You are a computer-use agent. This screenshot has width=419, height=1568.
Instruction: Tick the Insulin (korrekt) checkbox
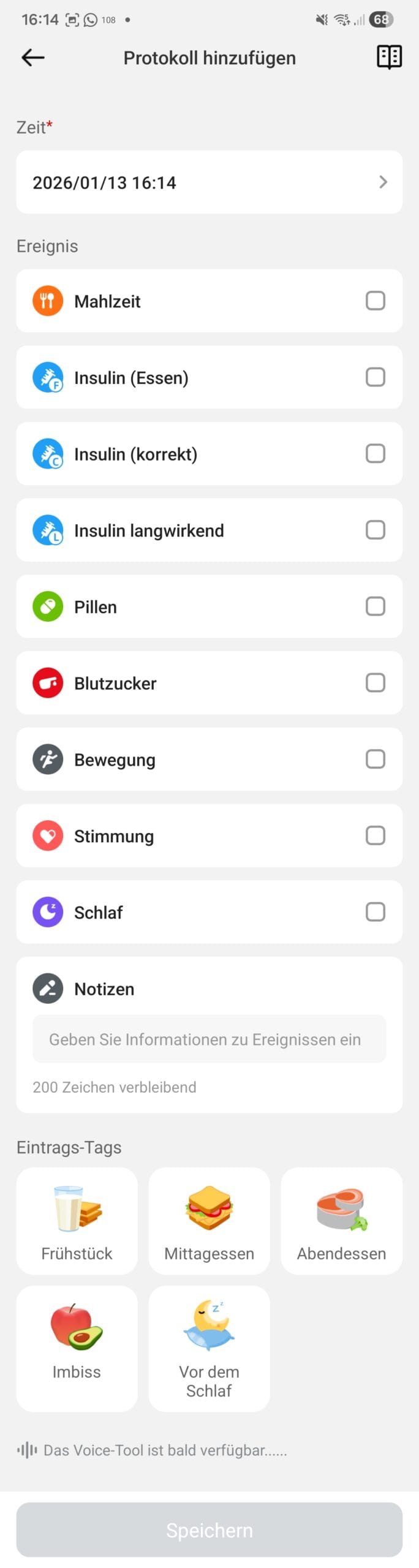[x=375, y=454]
